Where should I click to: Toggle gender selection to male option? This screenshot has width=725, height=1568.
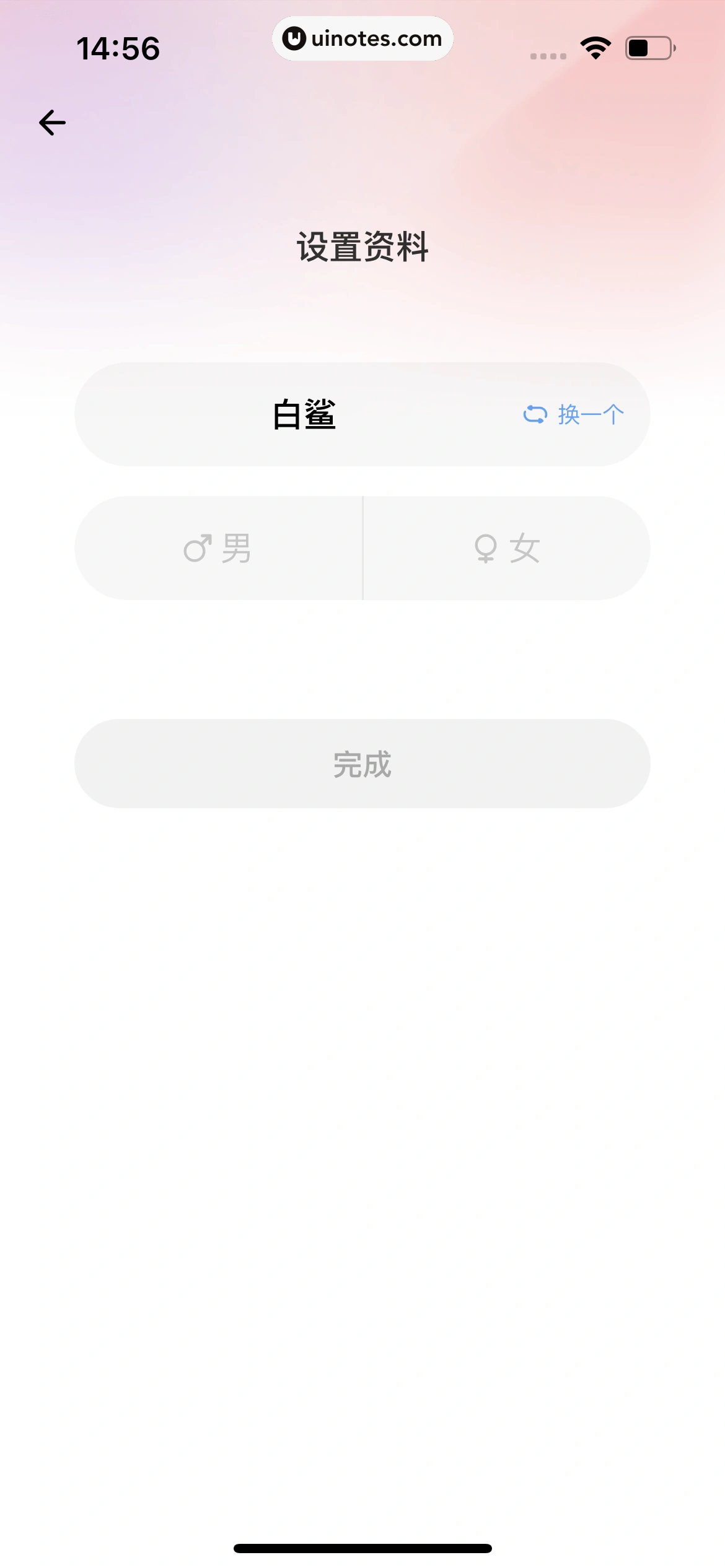pyautogui.click(x=219, y=547)
